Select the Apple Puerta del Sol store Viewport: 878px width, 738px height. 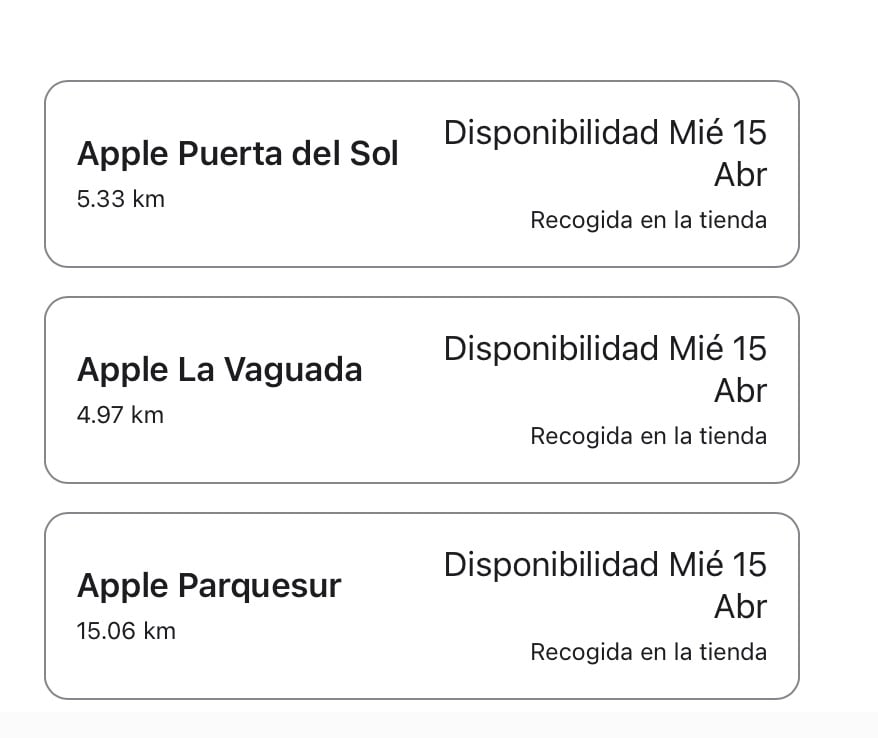[x=421, y=174]
